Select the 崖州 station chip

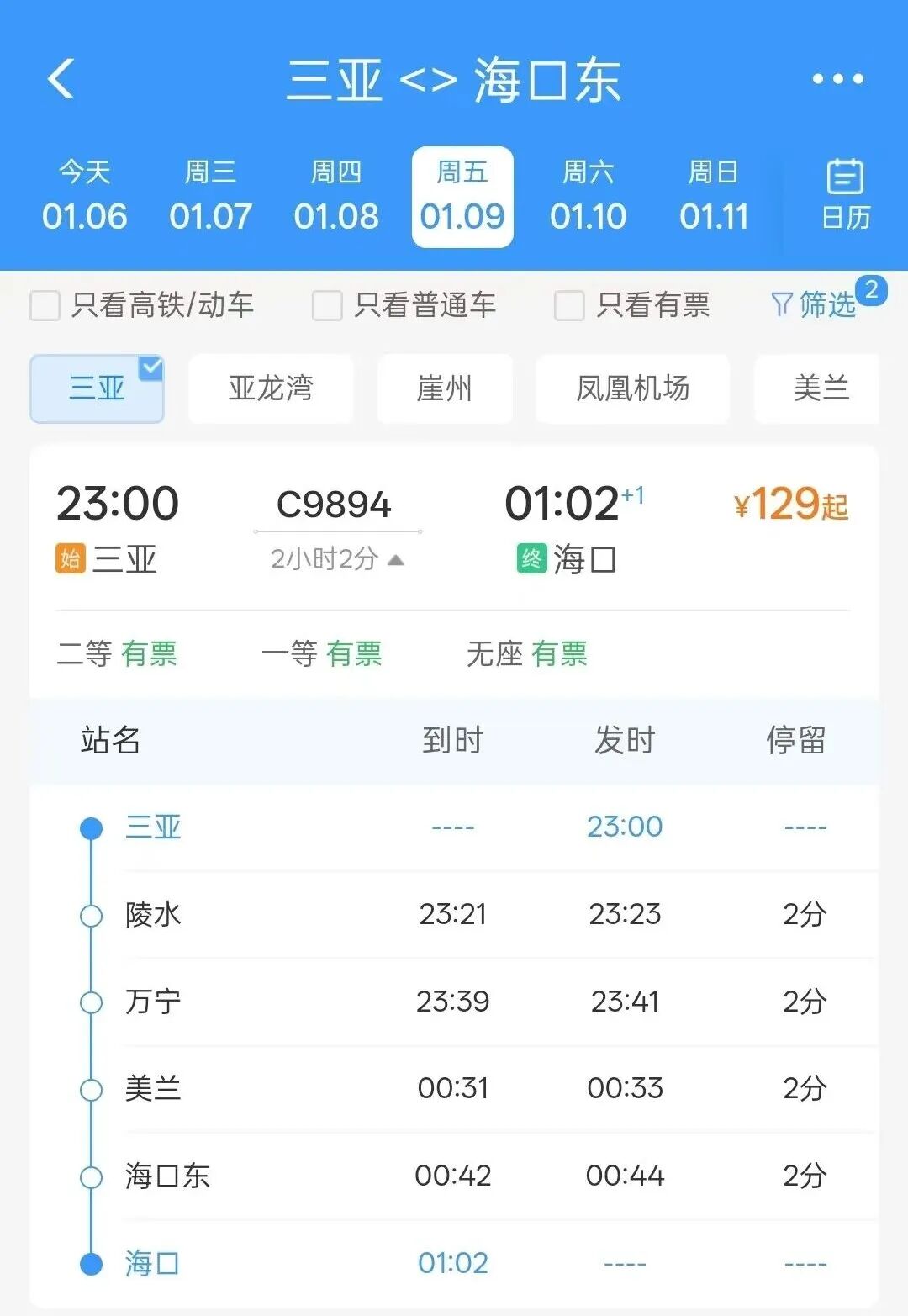coord(444,388)
